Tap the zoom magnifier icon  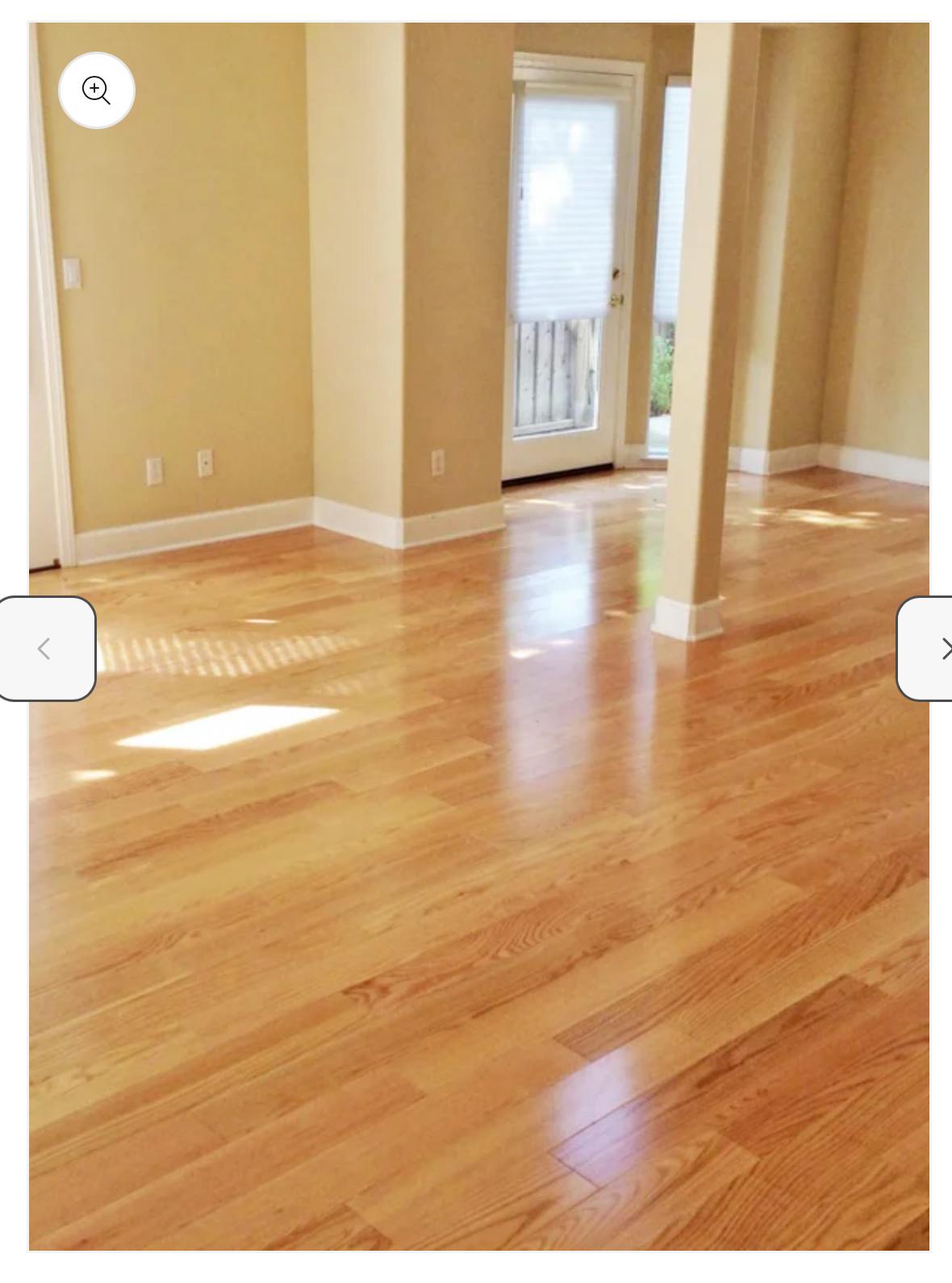point(97,90)
